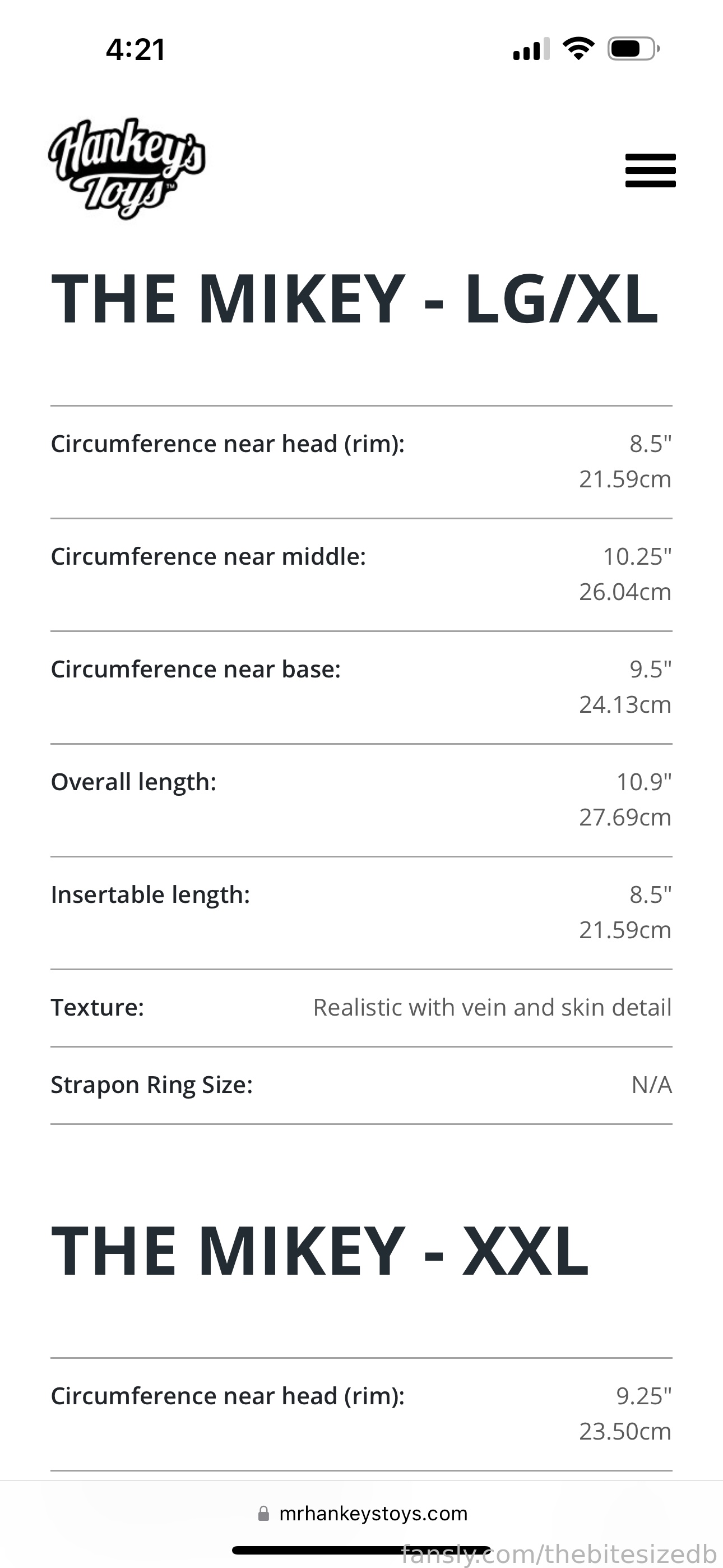This screenshot has width=723, height=1568.
Task: Open the hamburger menu
Action: click(651, 170)
